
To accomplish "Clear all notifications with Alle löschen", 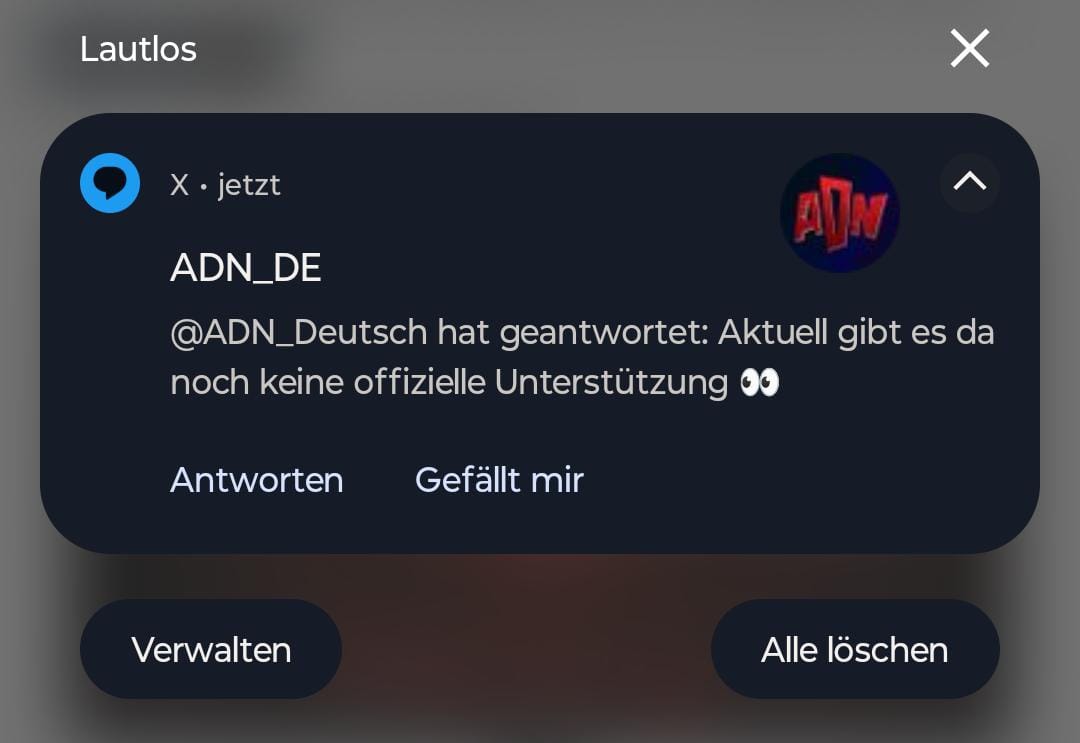I will (x=854, y=650).
